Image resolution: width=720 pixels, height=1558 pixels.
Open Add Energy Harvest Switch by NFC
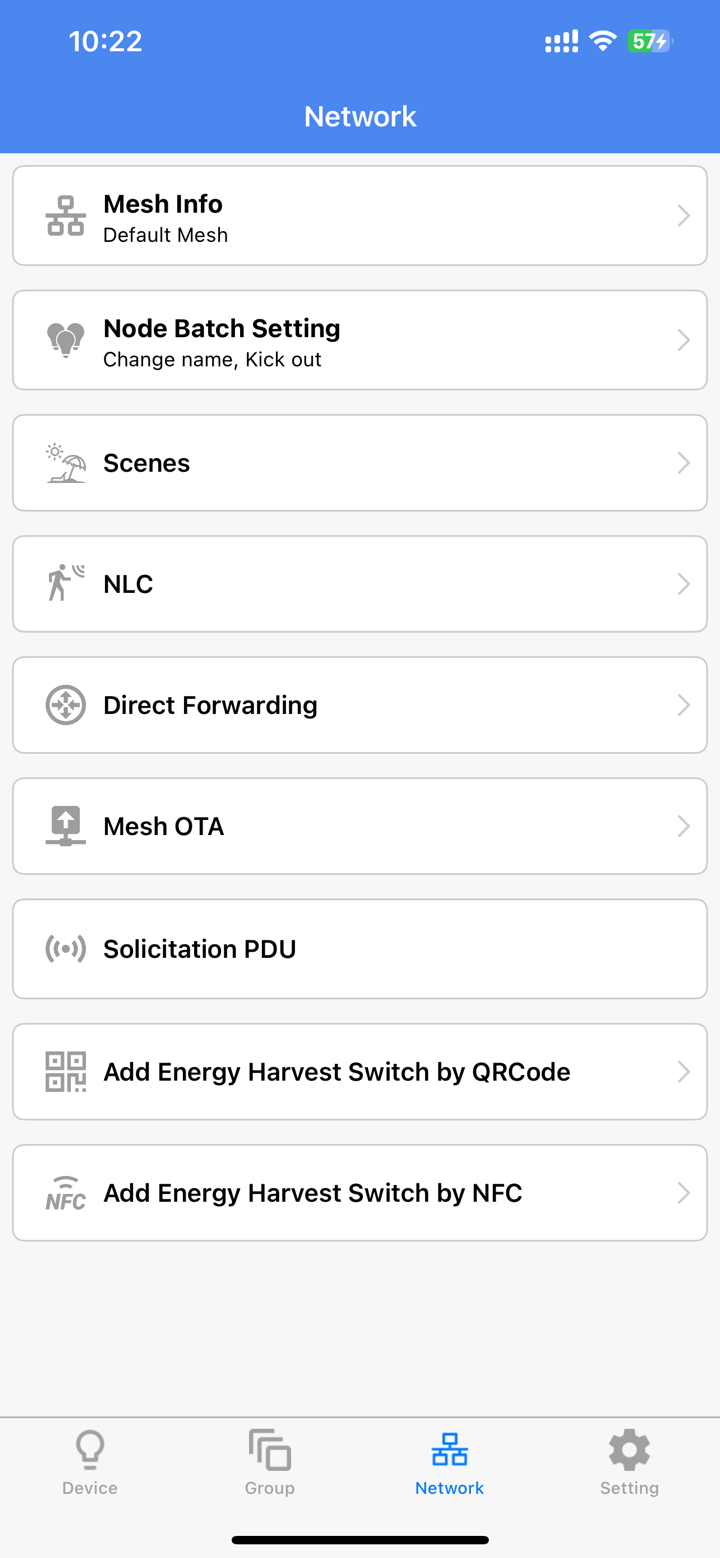pyautogui.click(x=360, y=1192)
